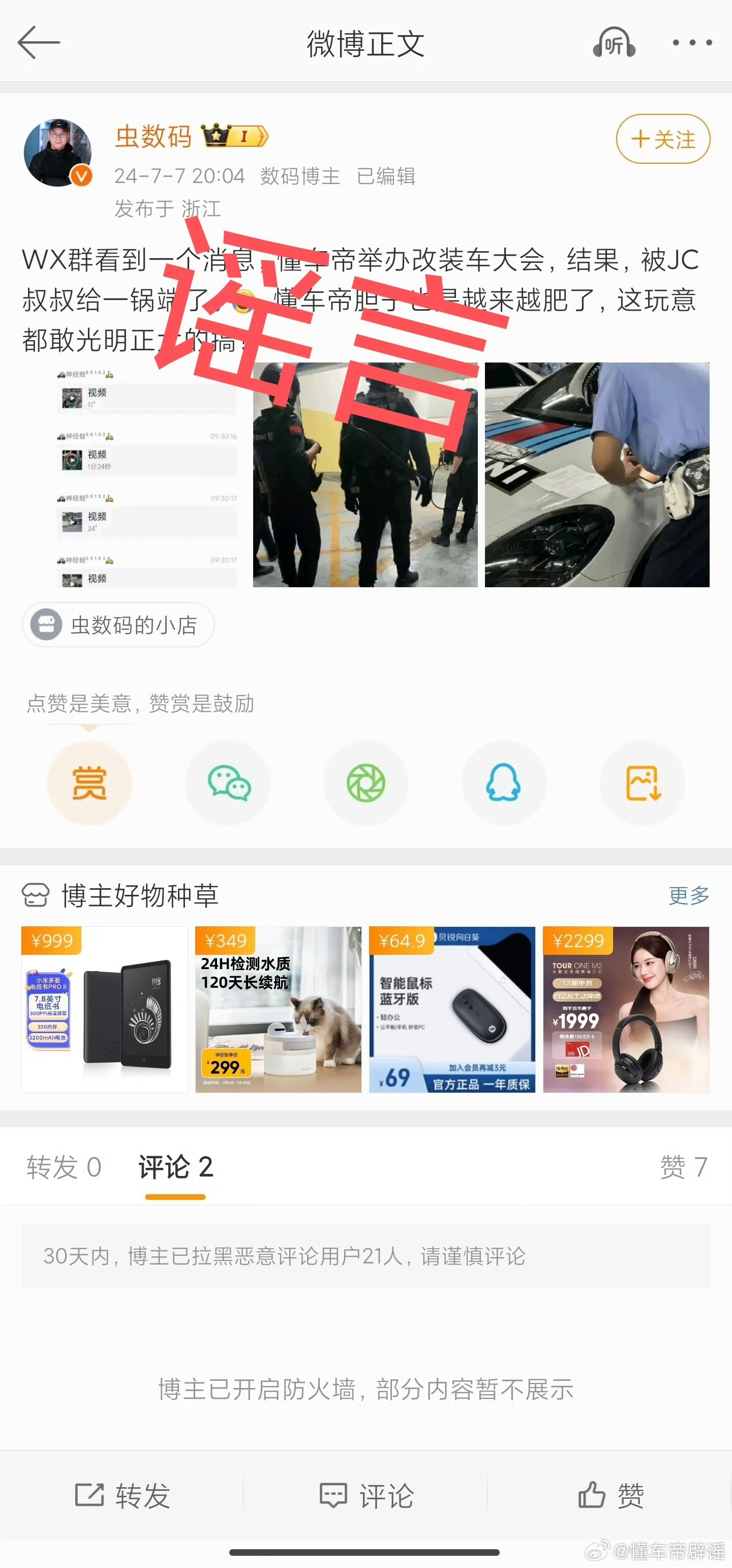Tap the 赏 reward button

[x=89, y=783]
